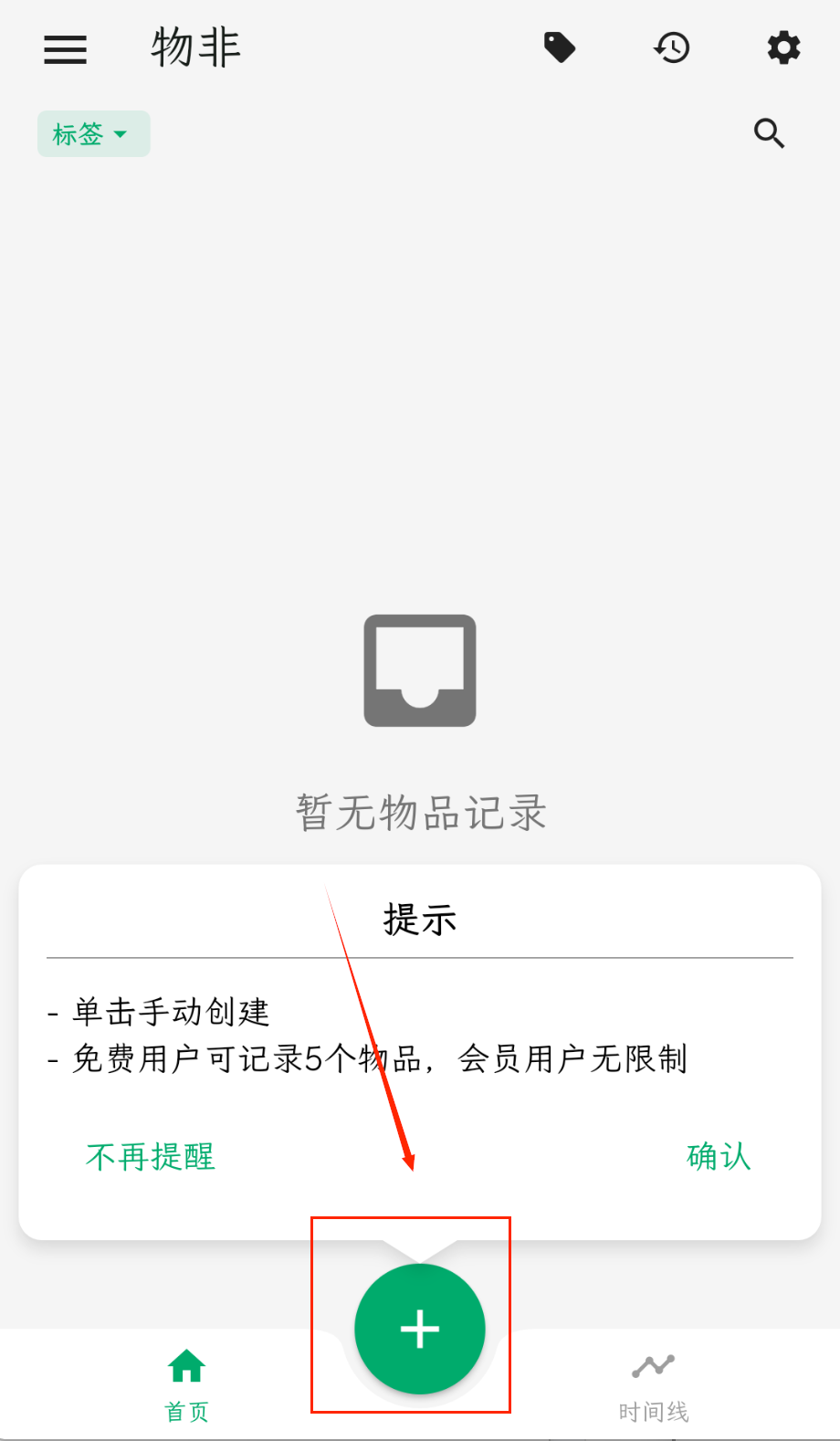Image resolution: width=840 pixels, height=1441 pixels.
Task: Create a new item with the plus button
Action: click(420, 1329)
